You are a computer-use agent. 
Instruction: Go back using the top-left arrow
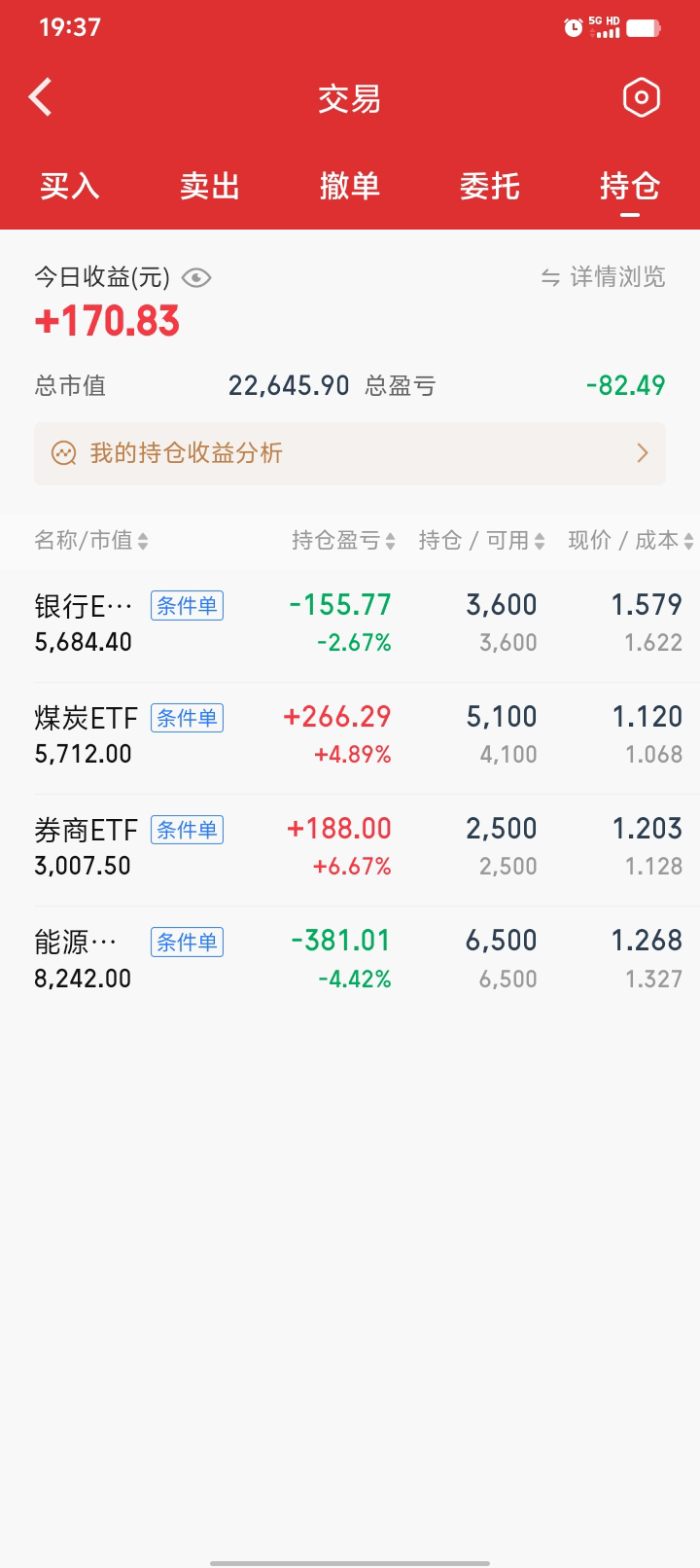coord(41,97)
